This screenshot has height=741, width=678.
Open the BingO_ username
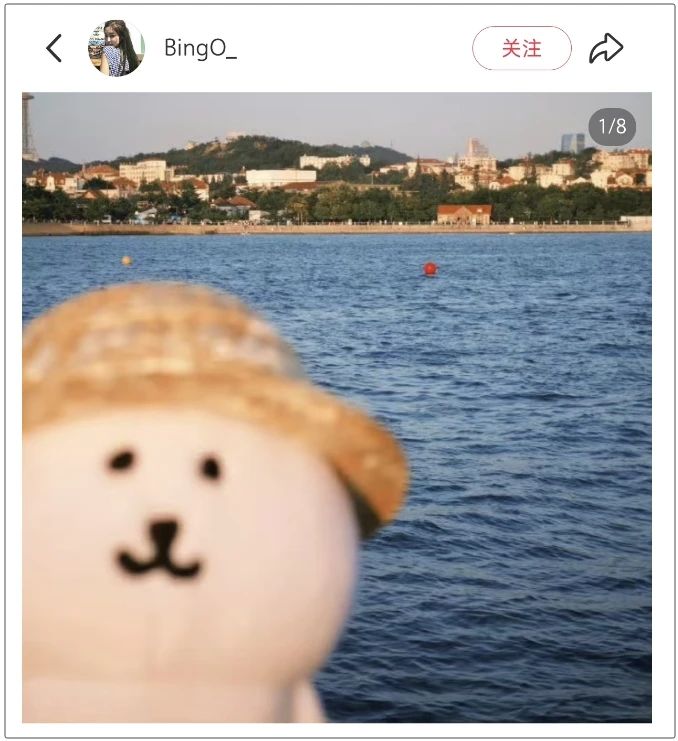(200, 48)
